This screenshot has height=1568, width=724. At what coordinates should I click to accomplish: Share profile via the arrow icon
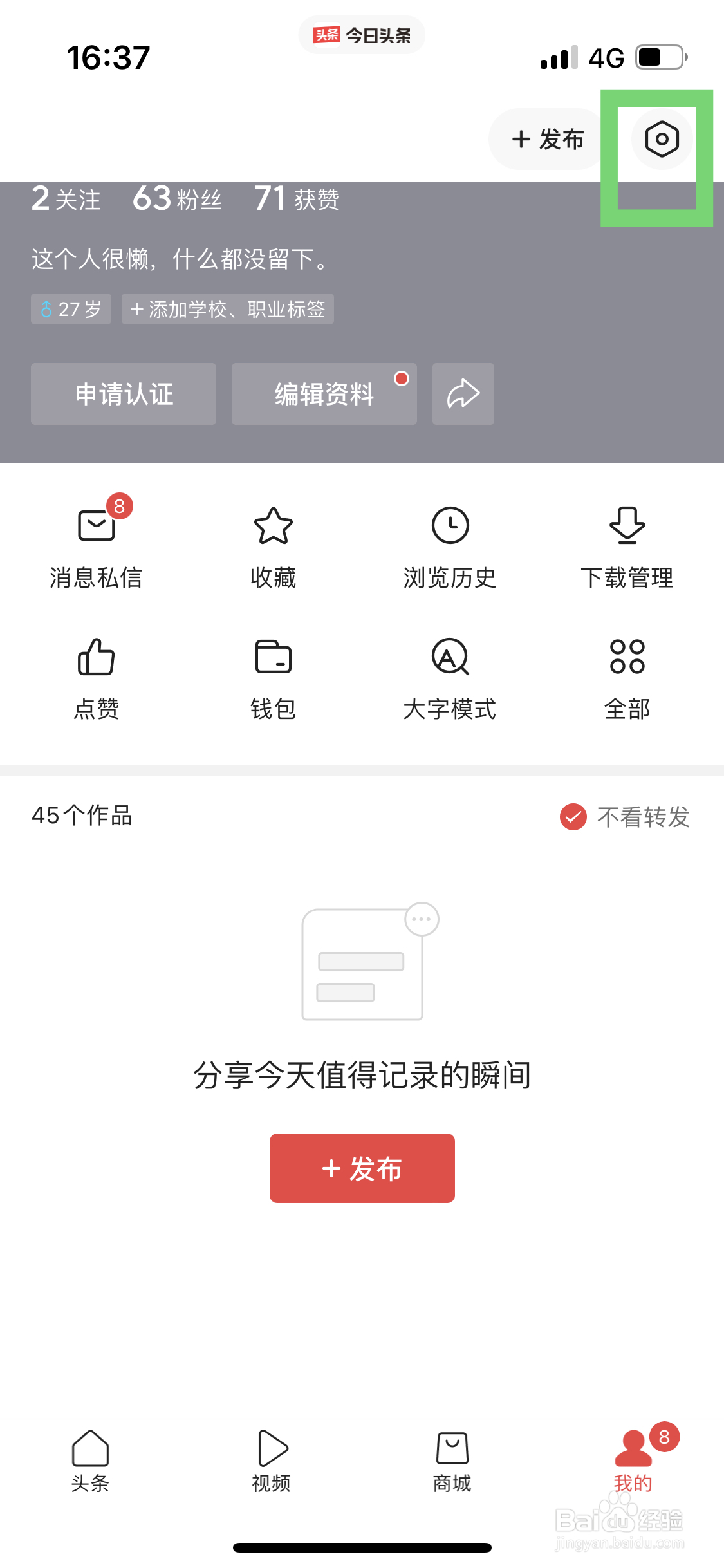click(463, 394)
